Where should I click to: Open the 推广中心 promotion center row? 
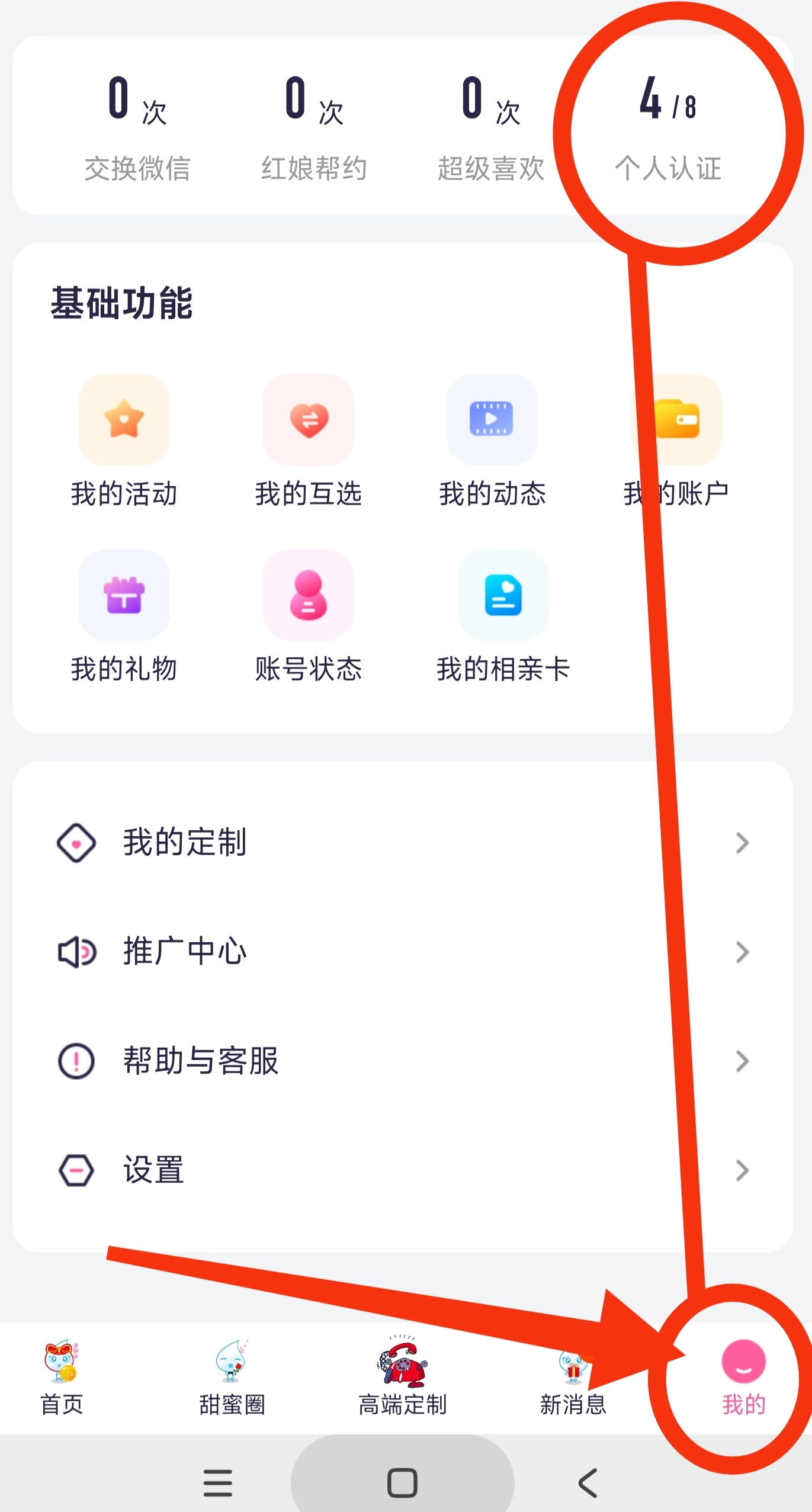tap(403, 952)
